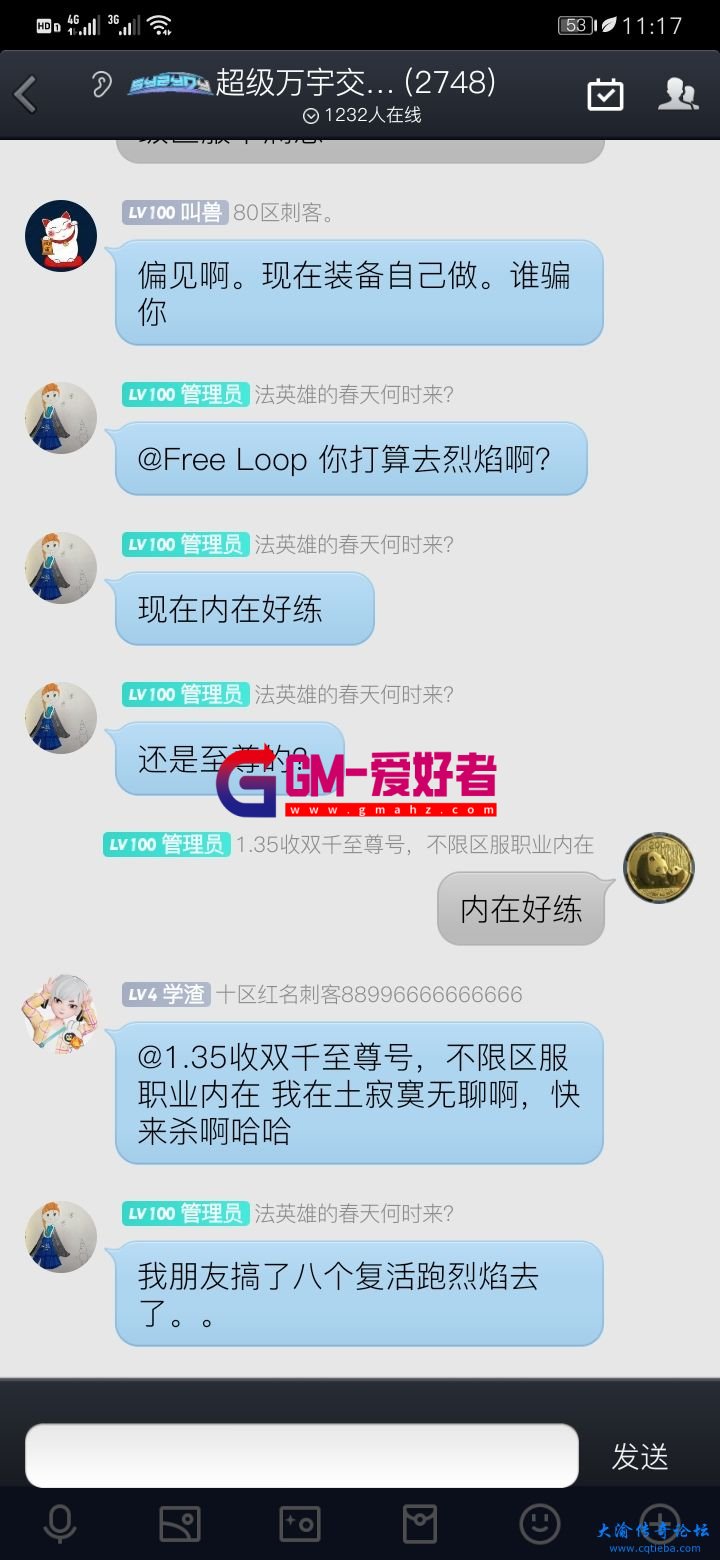Open the group calendar check-in icon
The height and width of the screenshot is (1560, 720).
(x=605, y=95)
